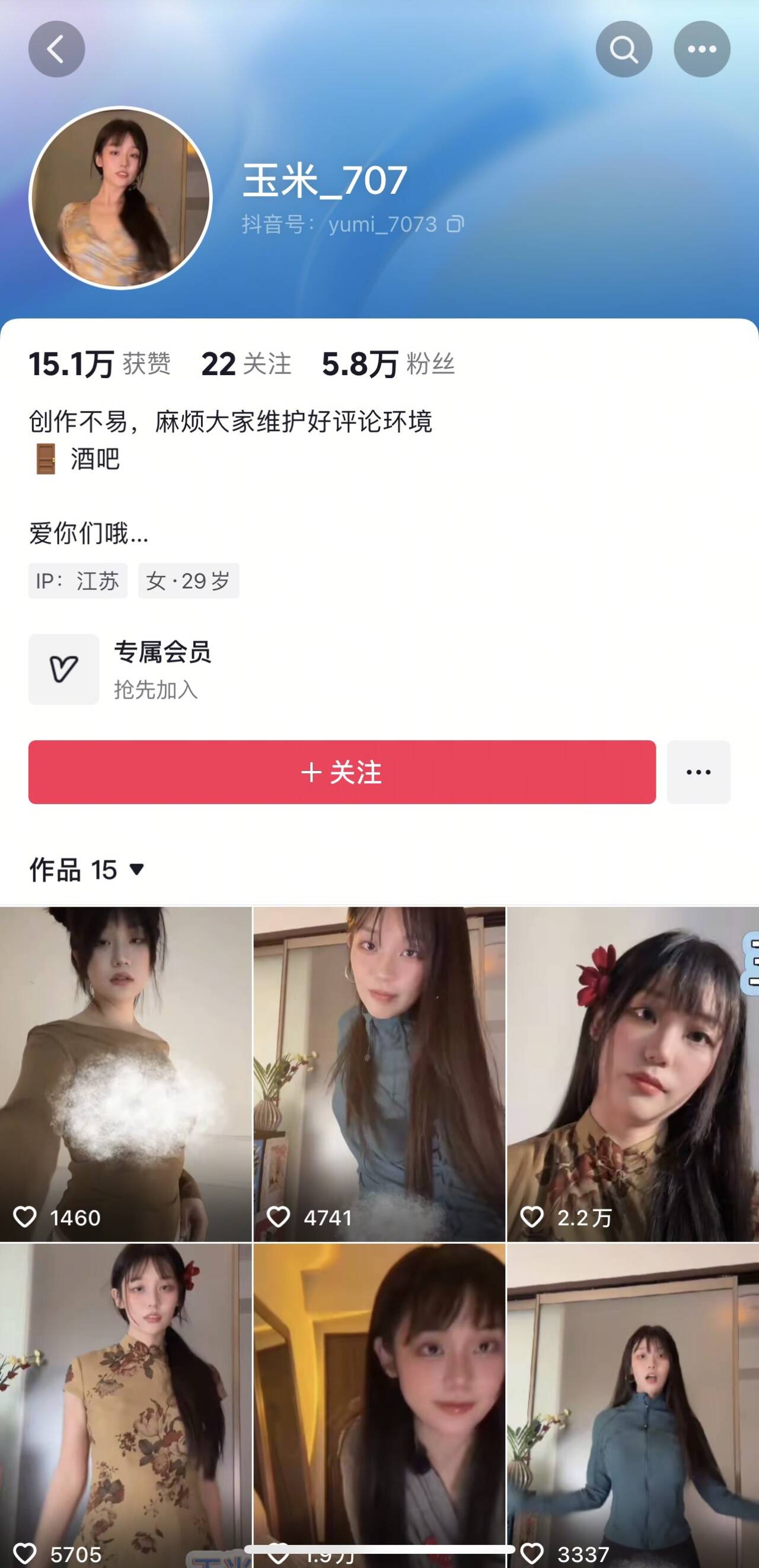Viewport: 759px width, 1568px height.
Task: View the profile avatar of 玉米_707
Action: [x=120, y=198]
